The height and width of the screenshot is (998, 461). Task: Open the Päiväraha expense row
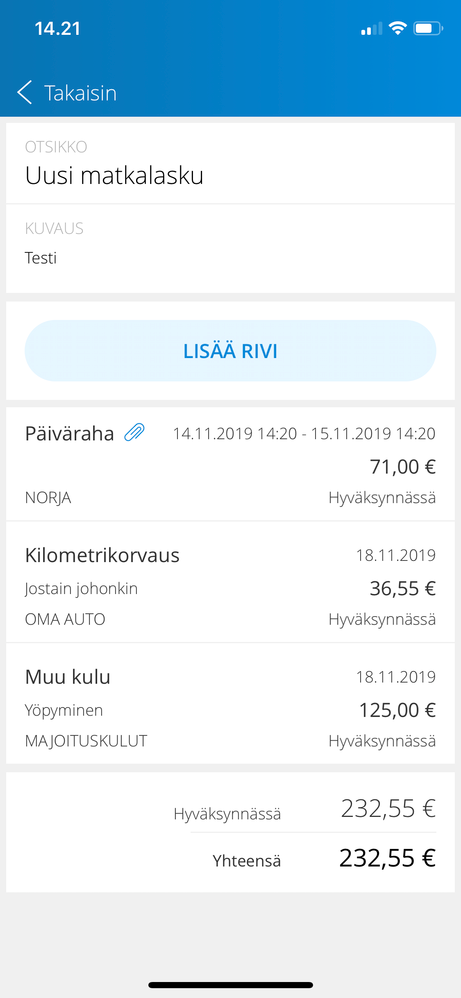(230, 465)
